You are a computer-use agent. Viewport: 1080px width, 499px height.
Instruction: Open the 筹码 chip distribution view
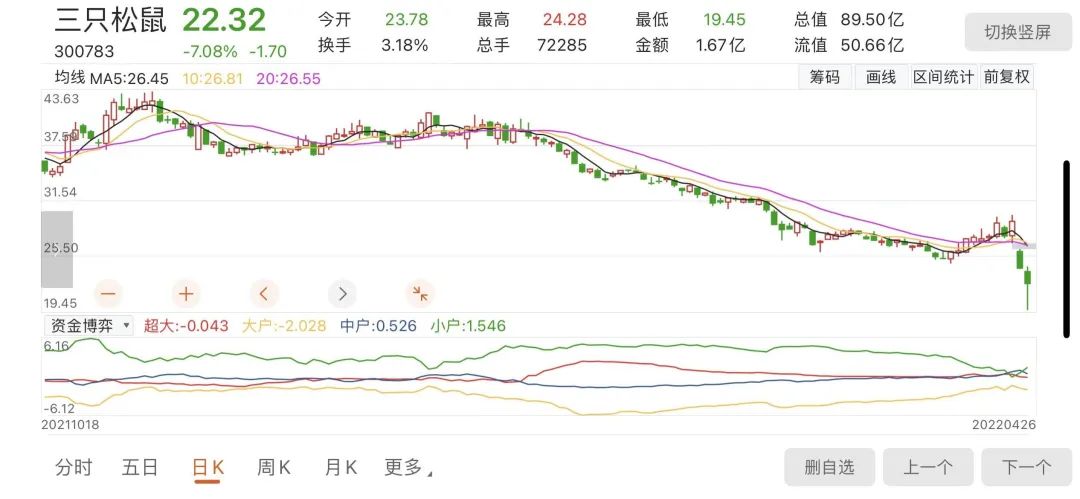click(825, 77)
